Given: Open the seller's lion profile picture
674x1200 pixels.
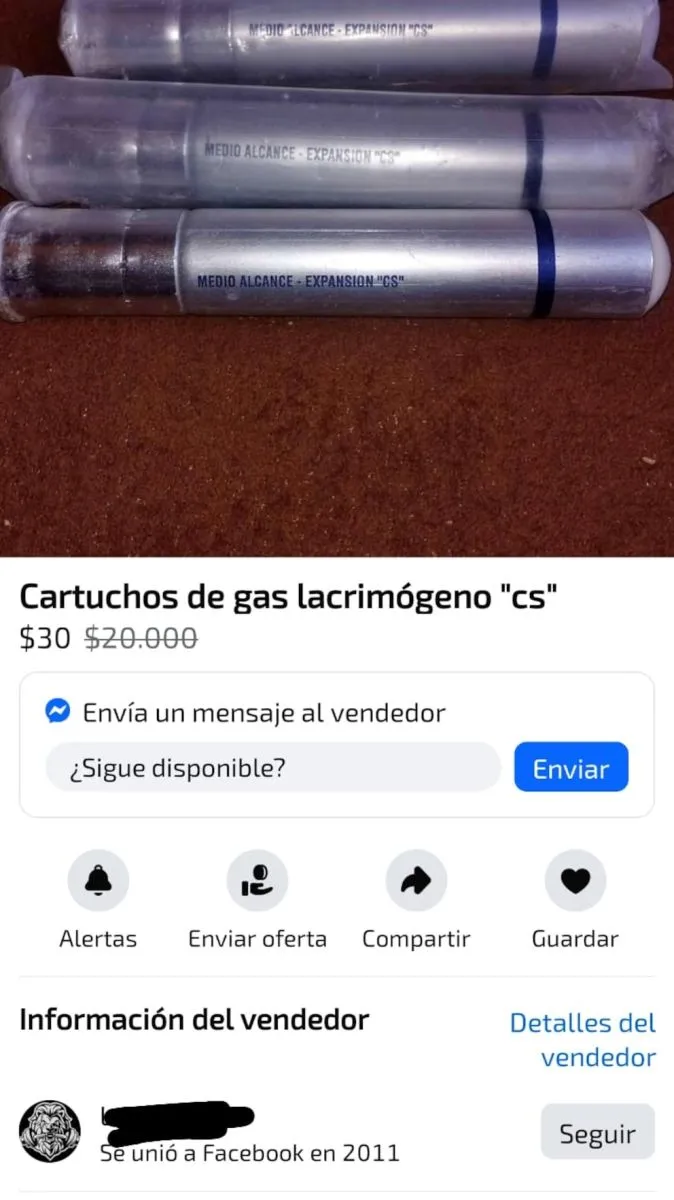Looking at the screenshot, I should [x=50, y=1132].
